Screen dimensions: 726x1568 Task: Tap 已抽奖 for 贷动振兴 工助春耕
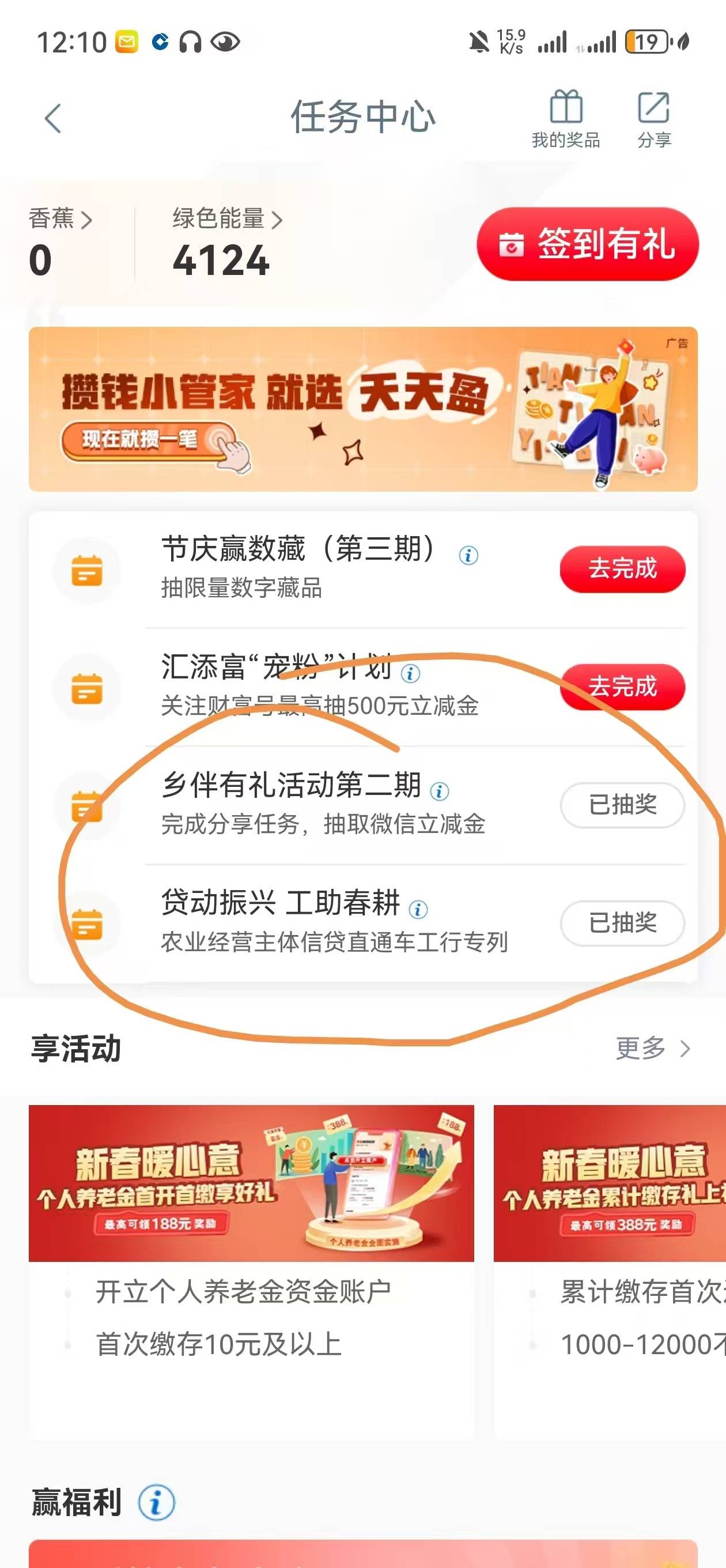tap(622, 924)
